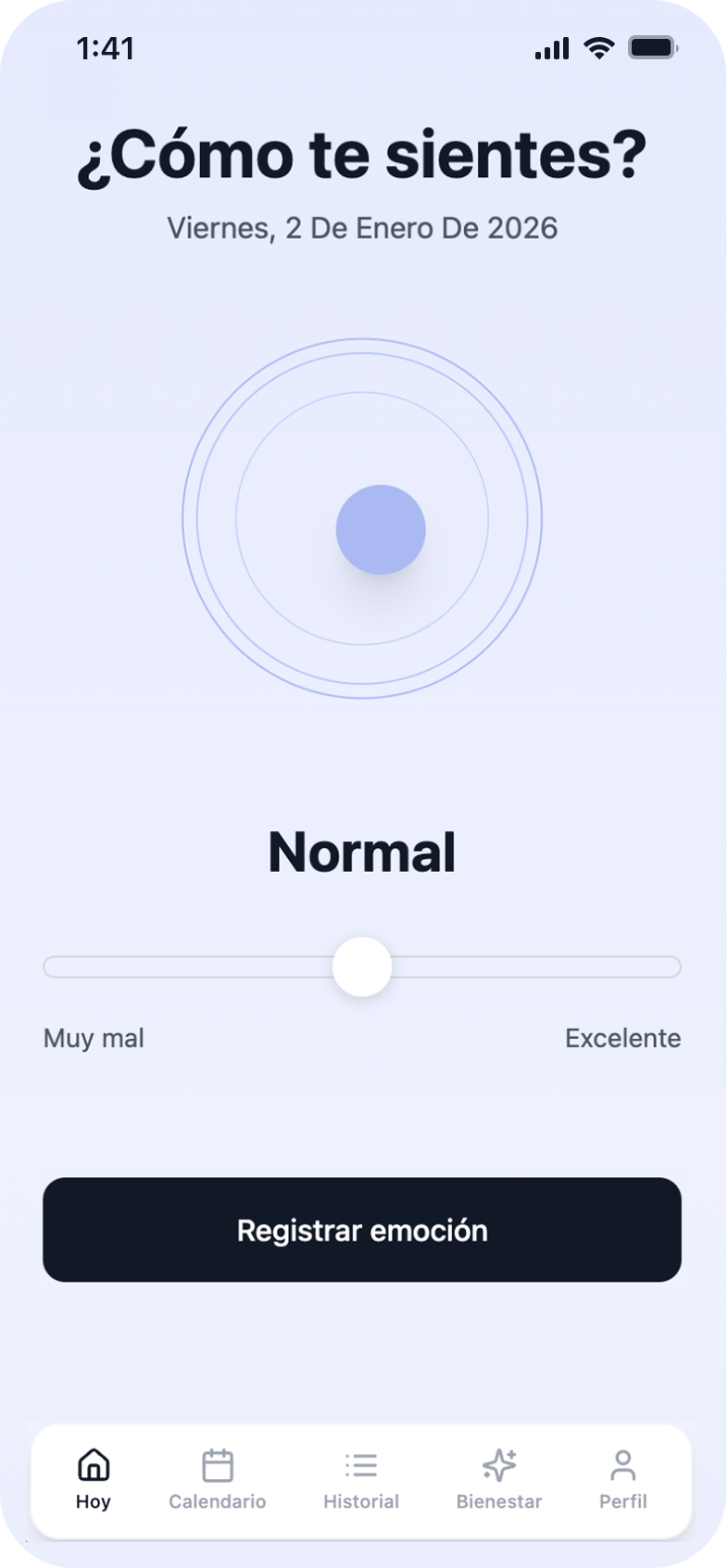Select the Bienestar tab

pyautogui.click(x=499, y=1480)
